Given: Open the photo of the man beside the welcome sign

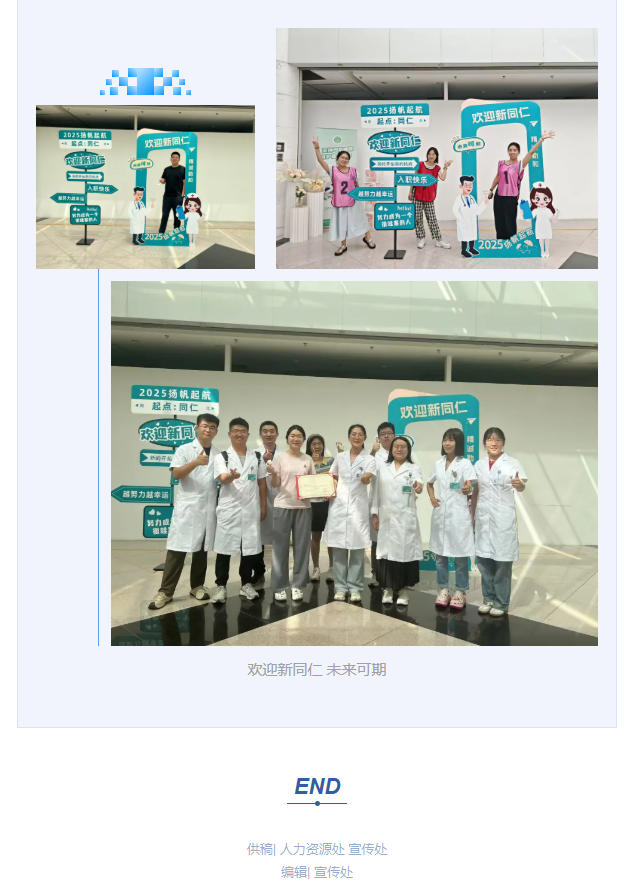Looking at the screenshot, I should click(145, 187).
